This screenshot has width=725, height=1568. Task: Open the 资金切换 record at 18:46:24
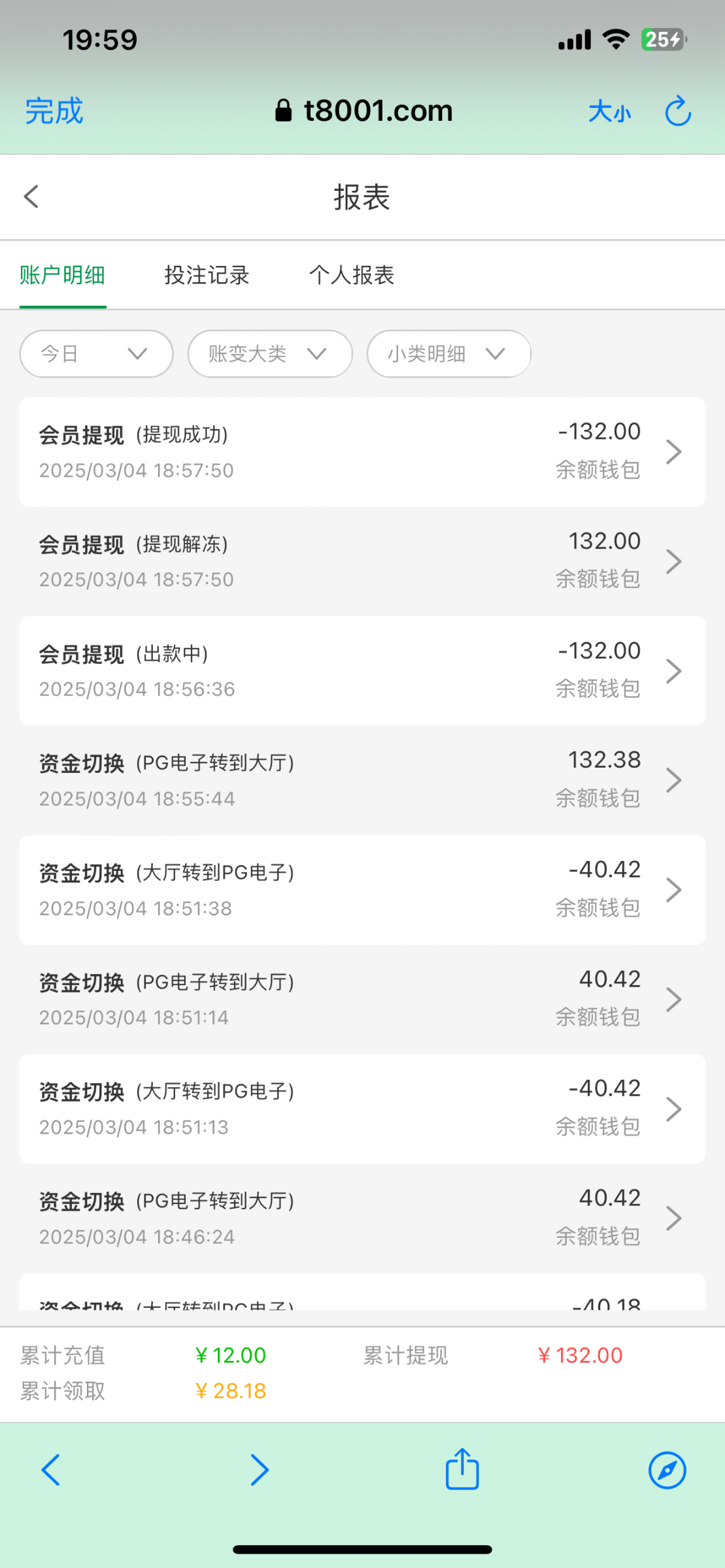362,1218
